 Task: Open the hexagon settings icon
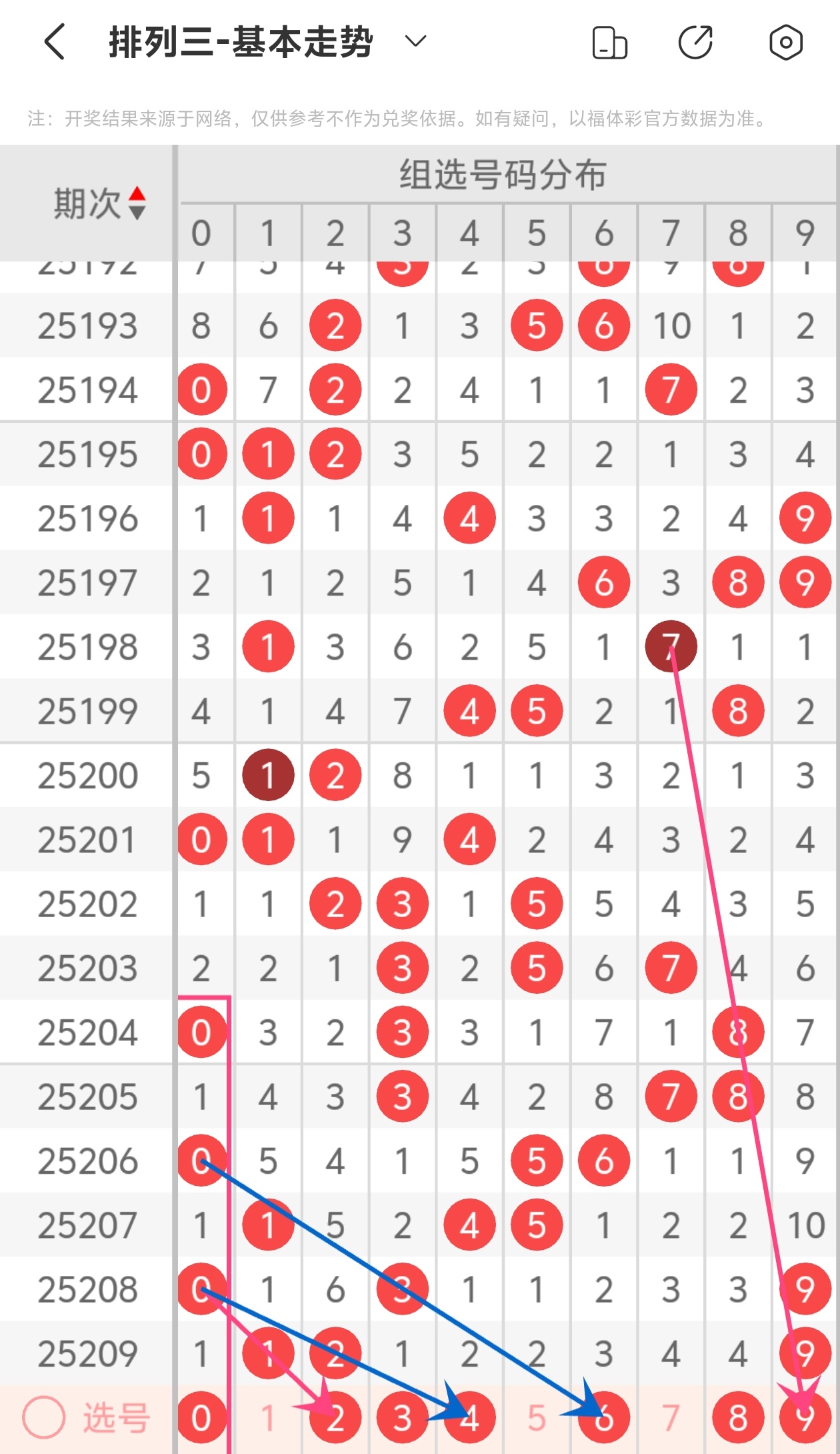tap(786, 43)
